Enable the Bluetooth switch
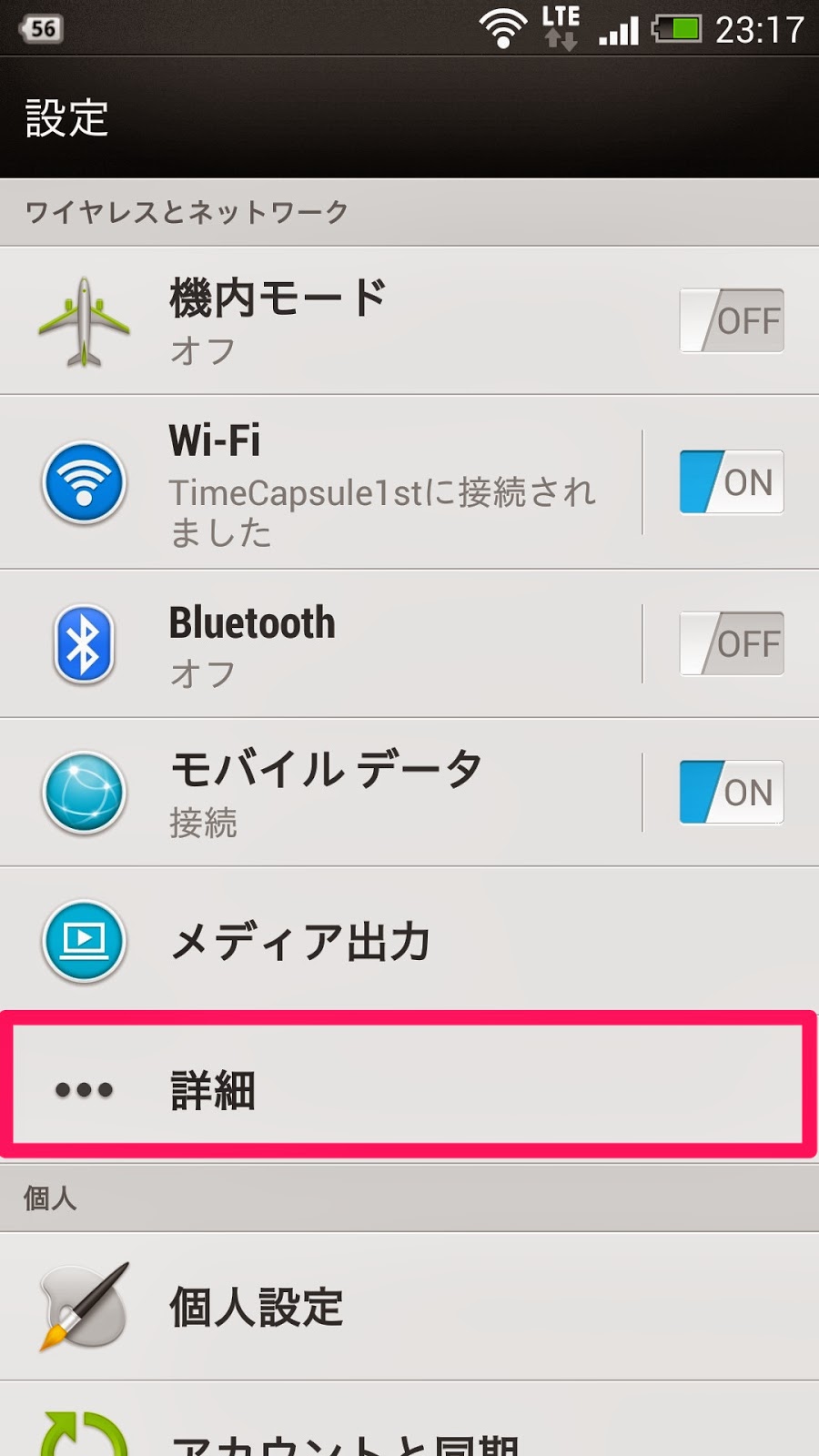This screenshot has height=1456, width=819. click(x=731, y=643)
